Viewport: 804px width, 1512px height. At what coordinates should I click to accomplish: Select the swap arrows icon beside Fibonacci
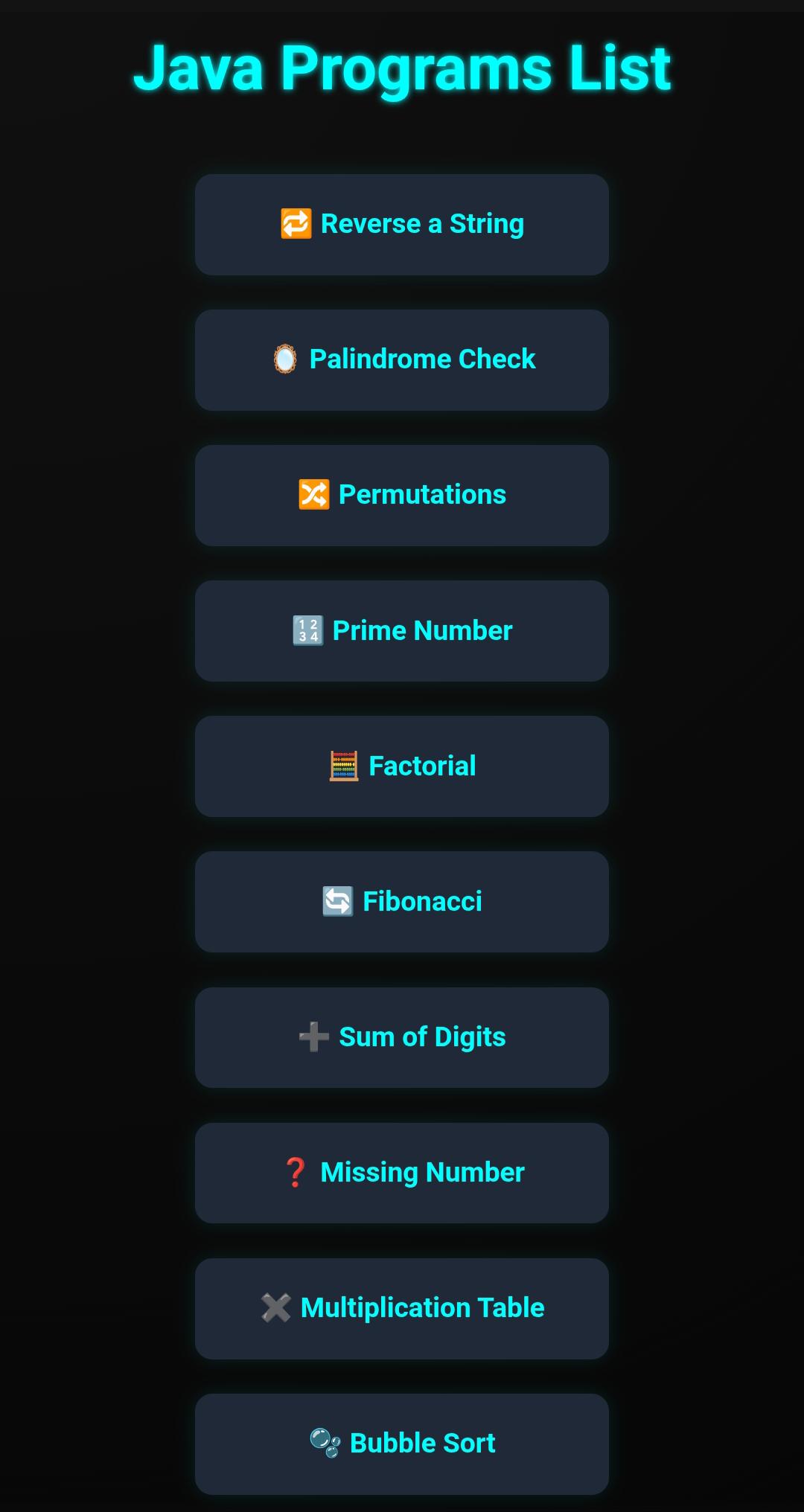[x=336, y=900]
